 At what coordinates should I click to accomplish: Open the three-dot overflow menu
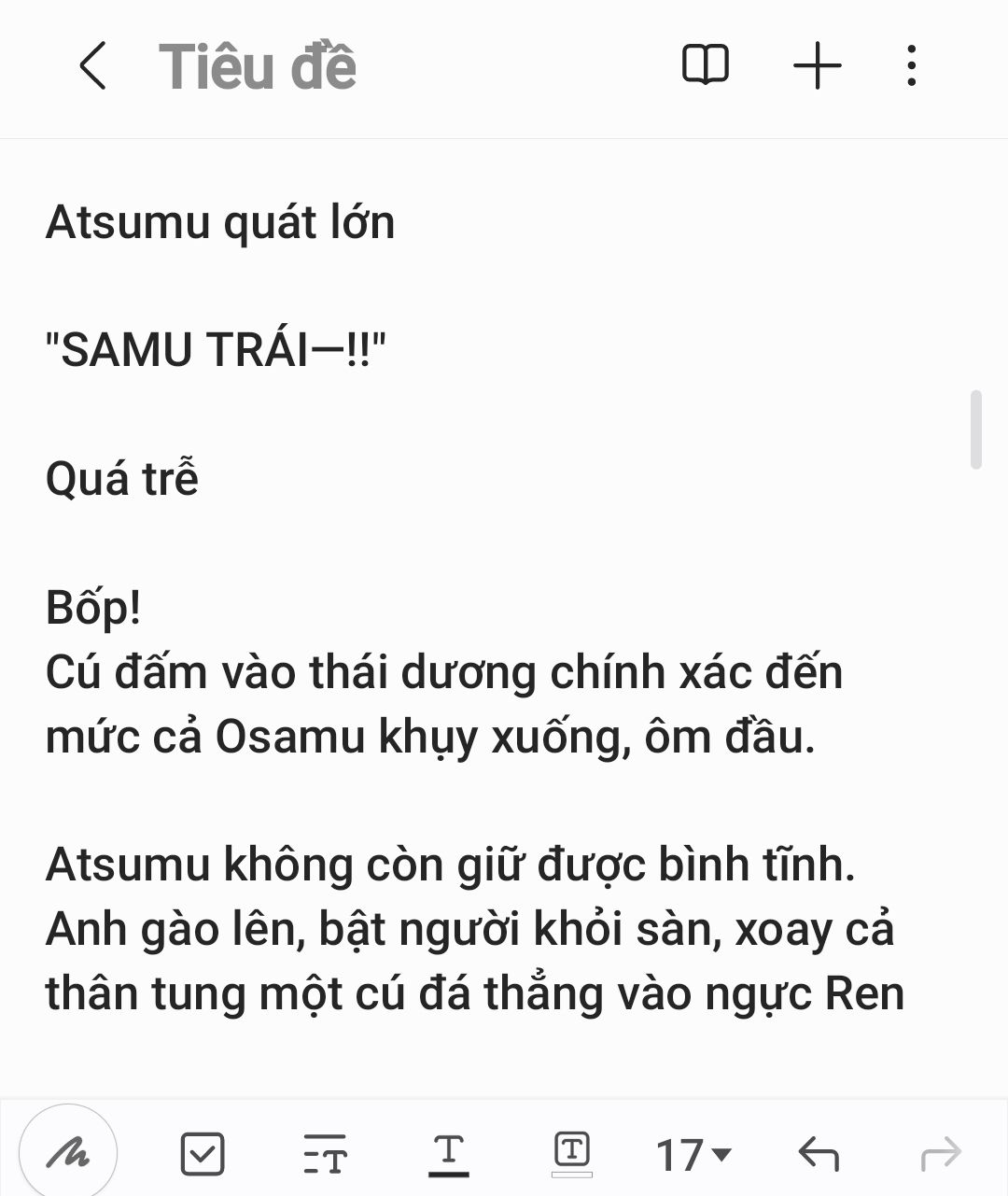point(911,66)
